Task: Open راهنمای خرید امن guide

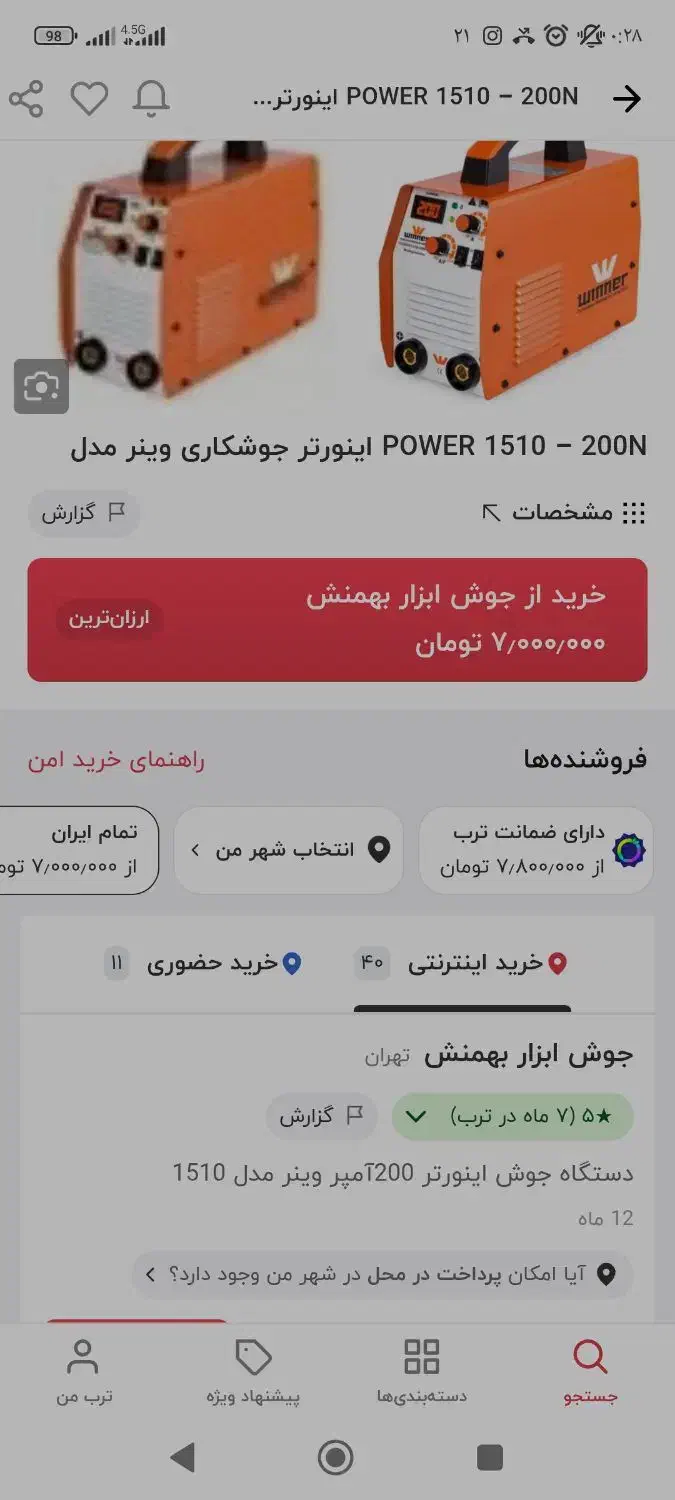Action: coord(116,760)
